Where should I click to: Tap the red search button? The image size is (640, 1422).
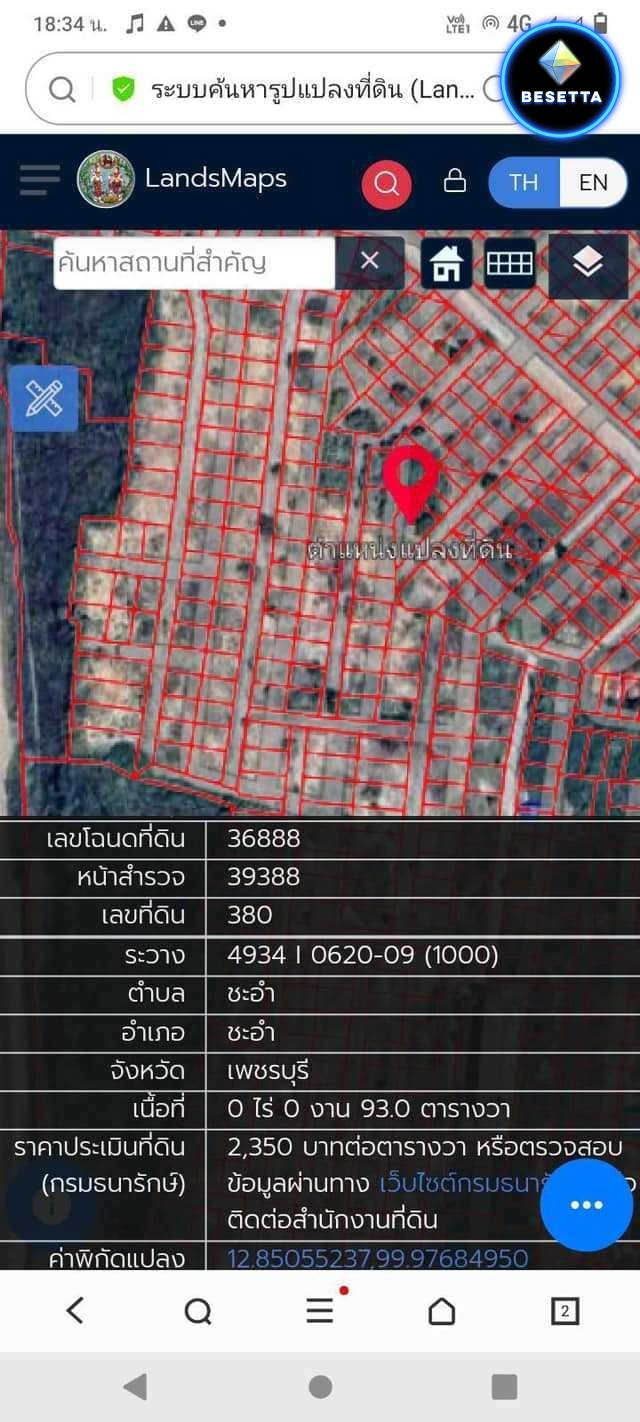tap(387, 184)
